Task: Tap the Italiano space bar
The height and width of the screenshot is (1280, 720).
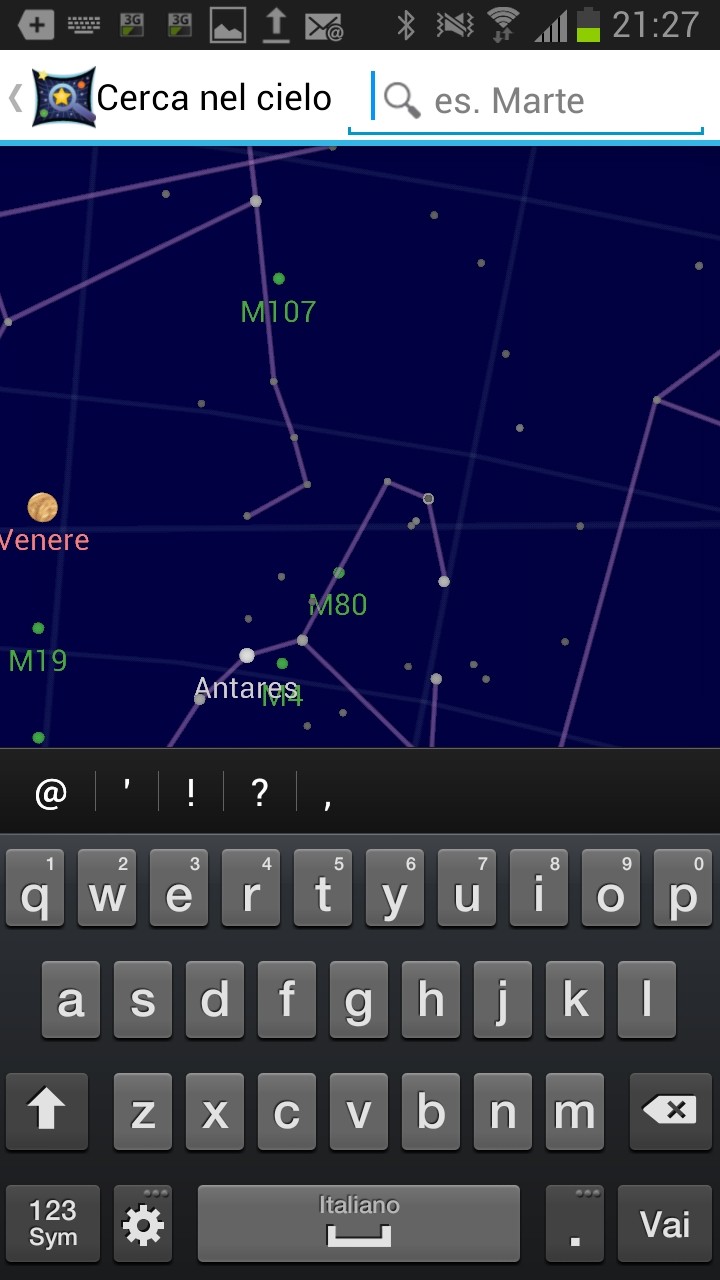Action: click(x=359, y=1223)
